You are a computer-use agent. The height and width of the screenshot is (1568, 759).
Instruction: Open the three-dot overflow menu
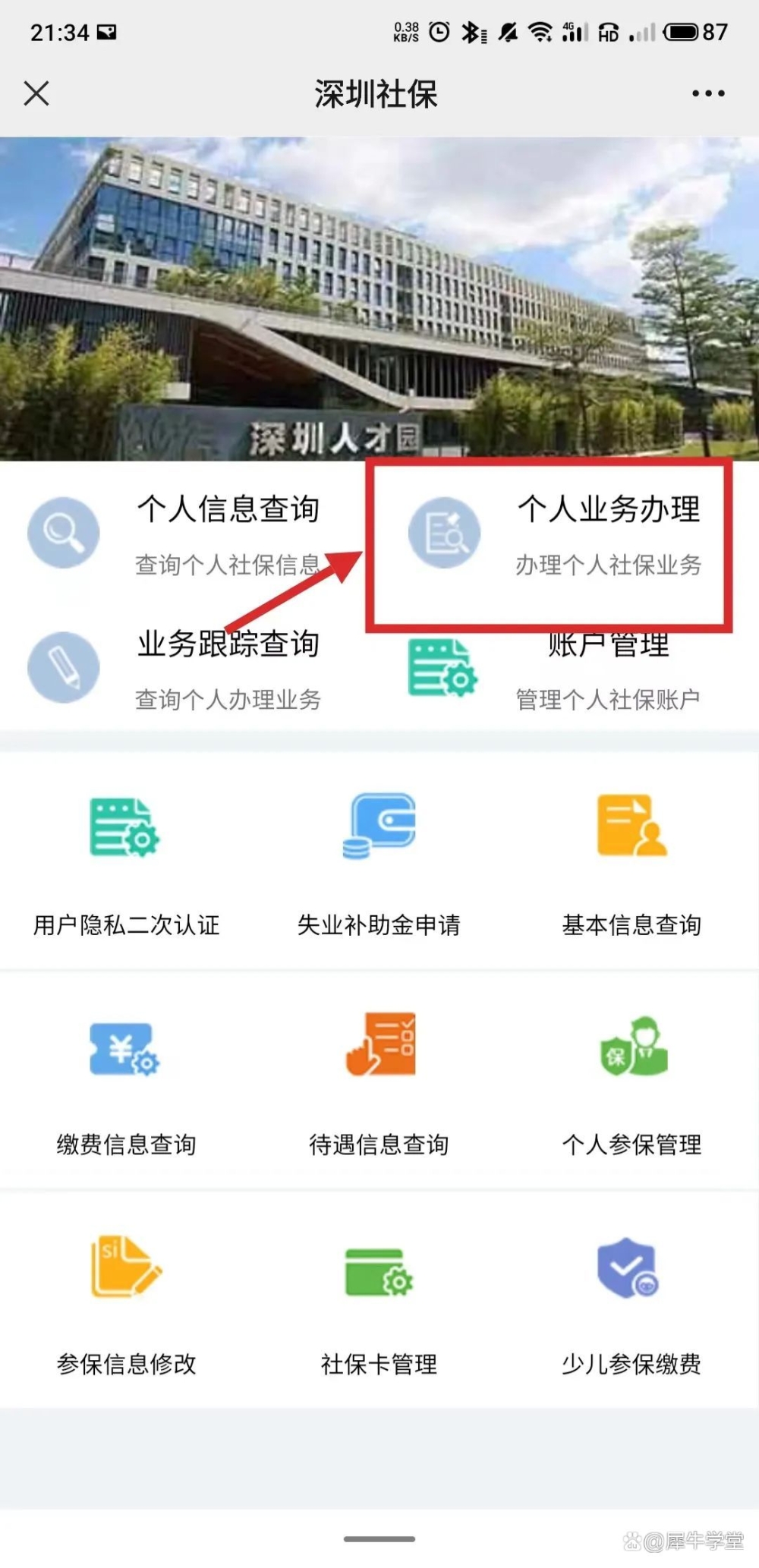click(707, 94)
